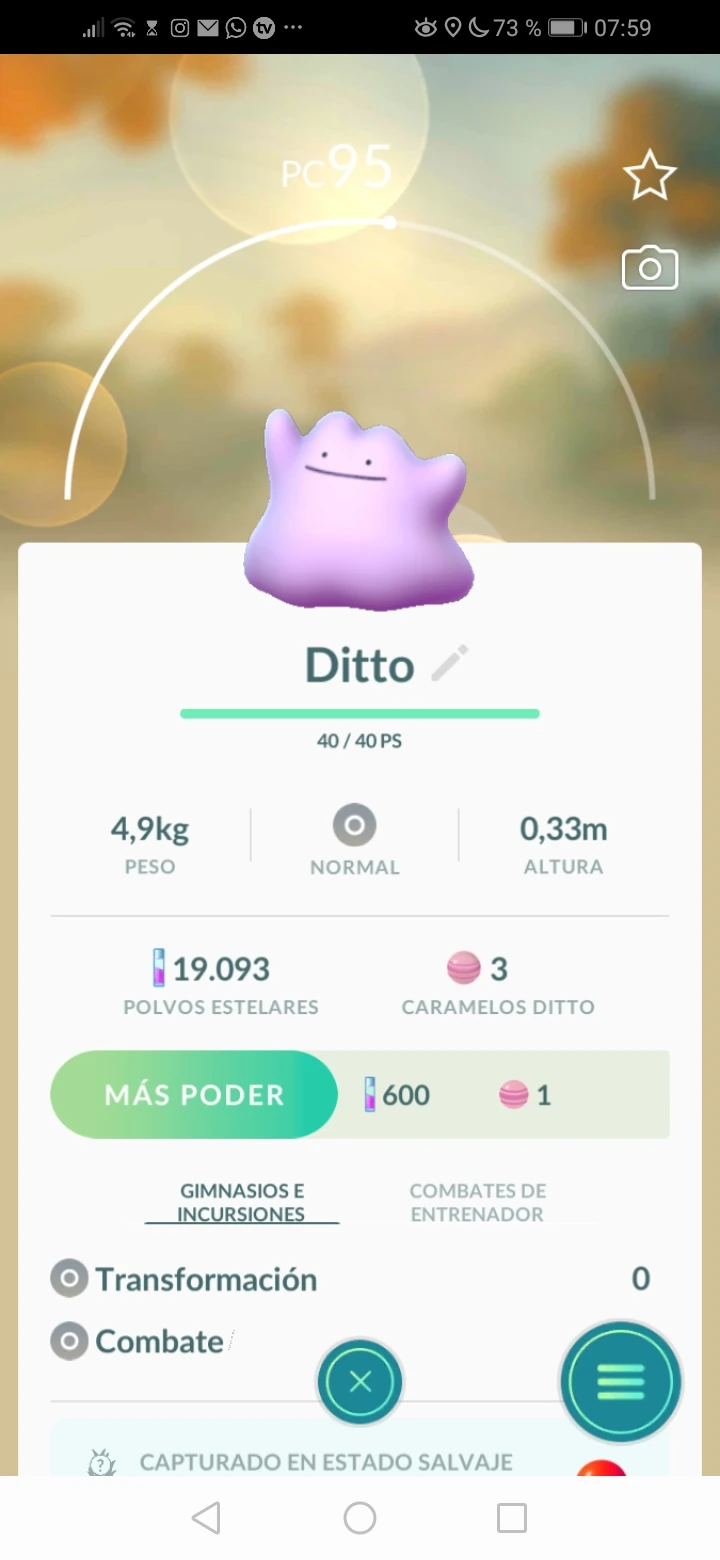
Task: Tap the Android home circle button
Action: [x=359, y=1517]
